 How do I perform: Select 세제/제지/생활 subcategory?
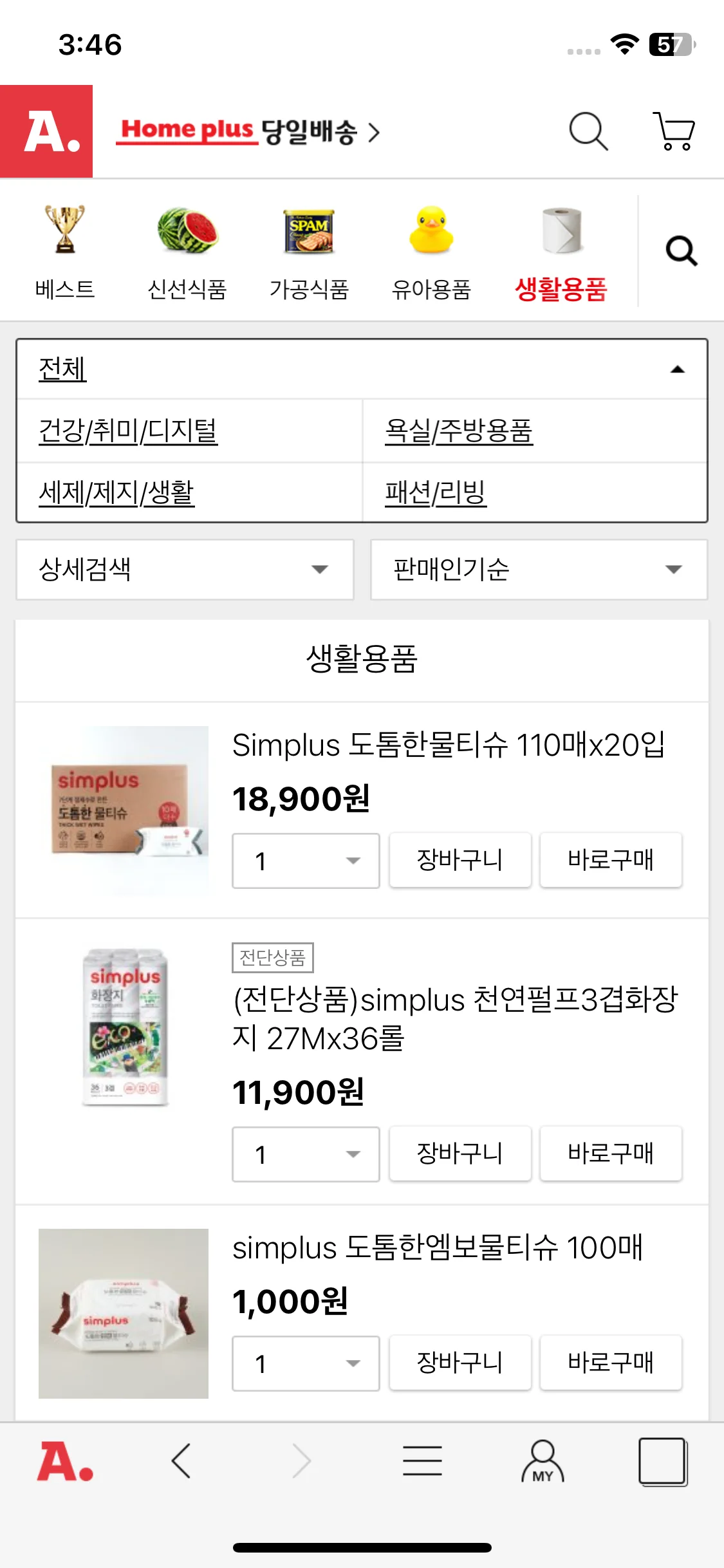pos(117,493)
